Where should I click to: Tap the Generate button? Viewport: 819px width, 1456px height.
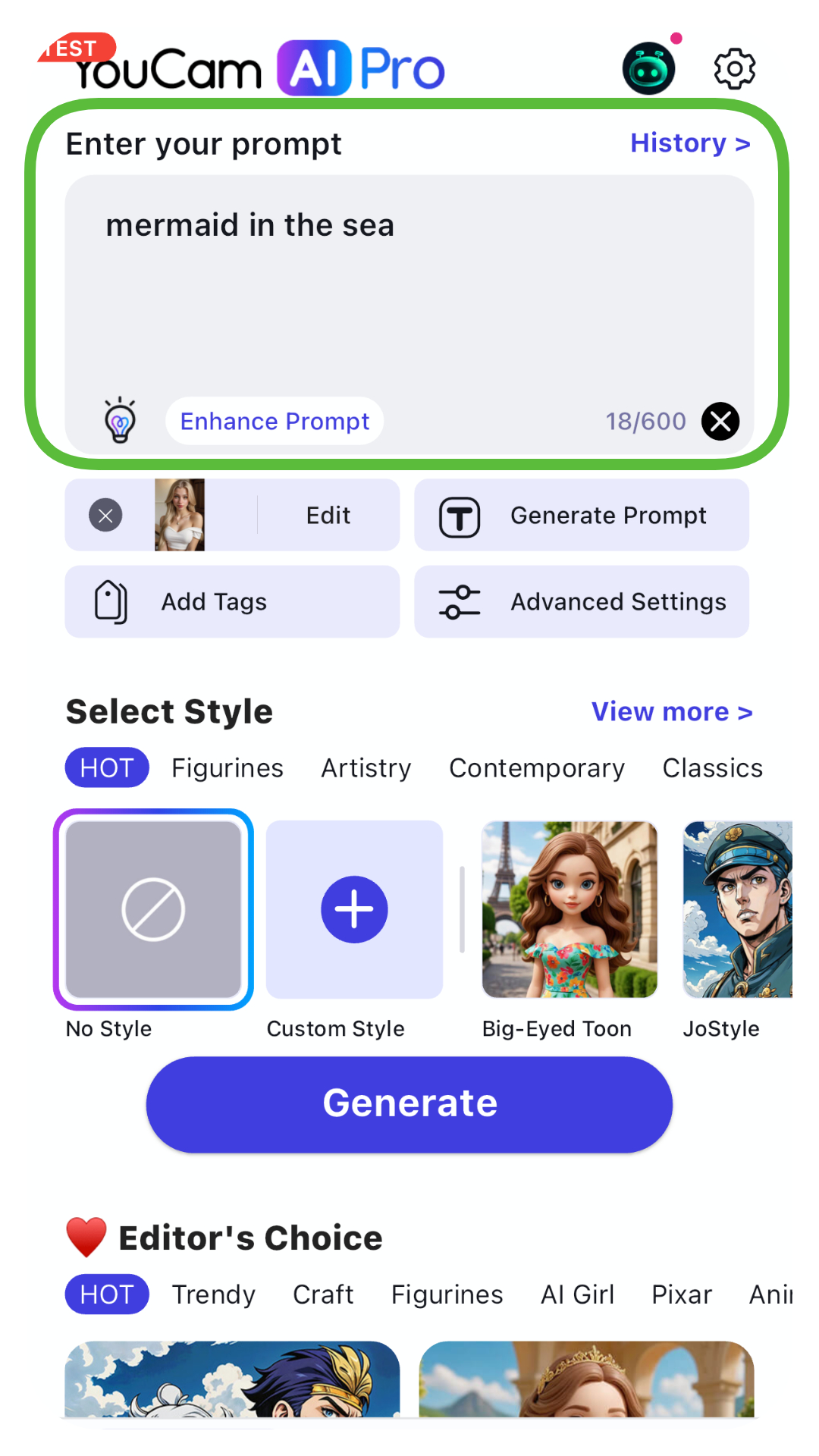click(x=409, y=1104)
